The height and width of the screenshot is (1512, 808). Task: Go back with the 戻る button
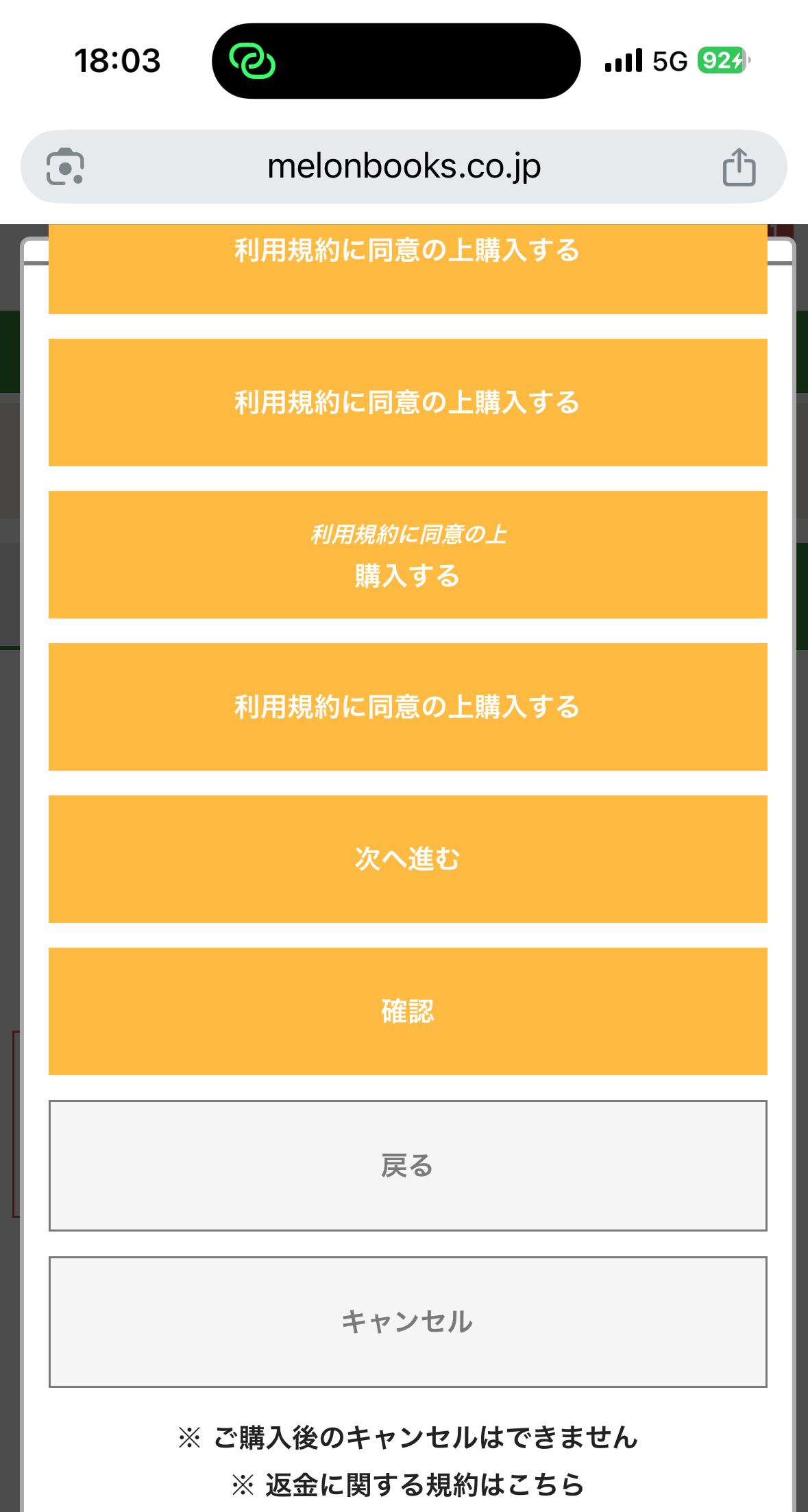pyautogui.click(x=408, y=1166)
